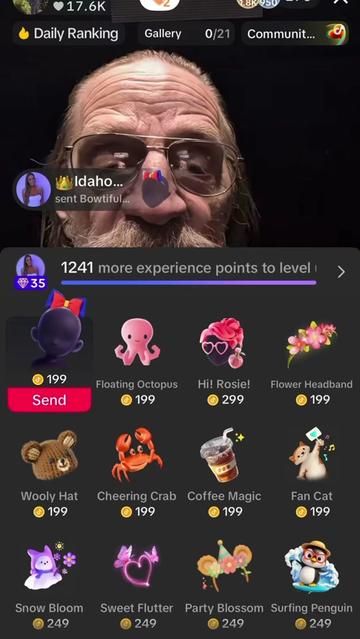
Task: Select the Wooly Hat gift
Action: (x=49, y=473)
